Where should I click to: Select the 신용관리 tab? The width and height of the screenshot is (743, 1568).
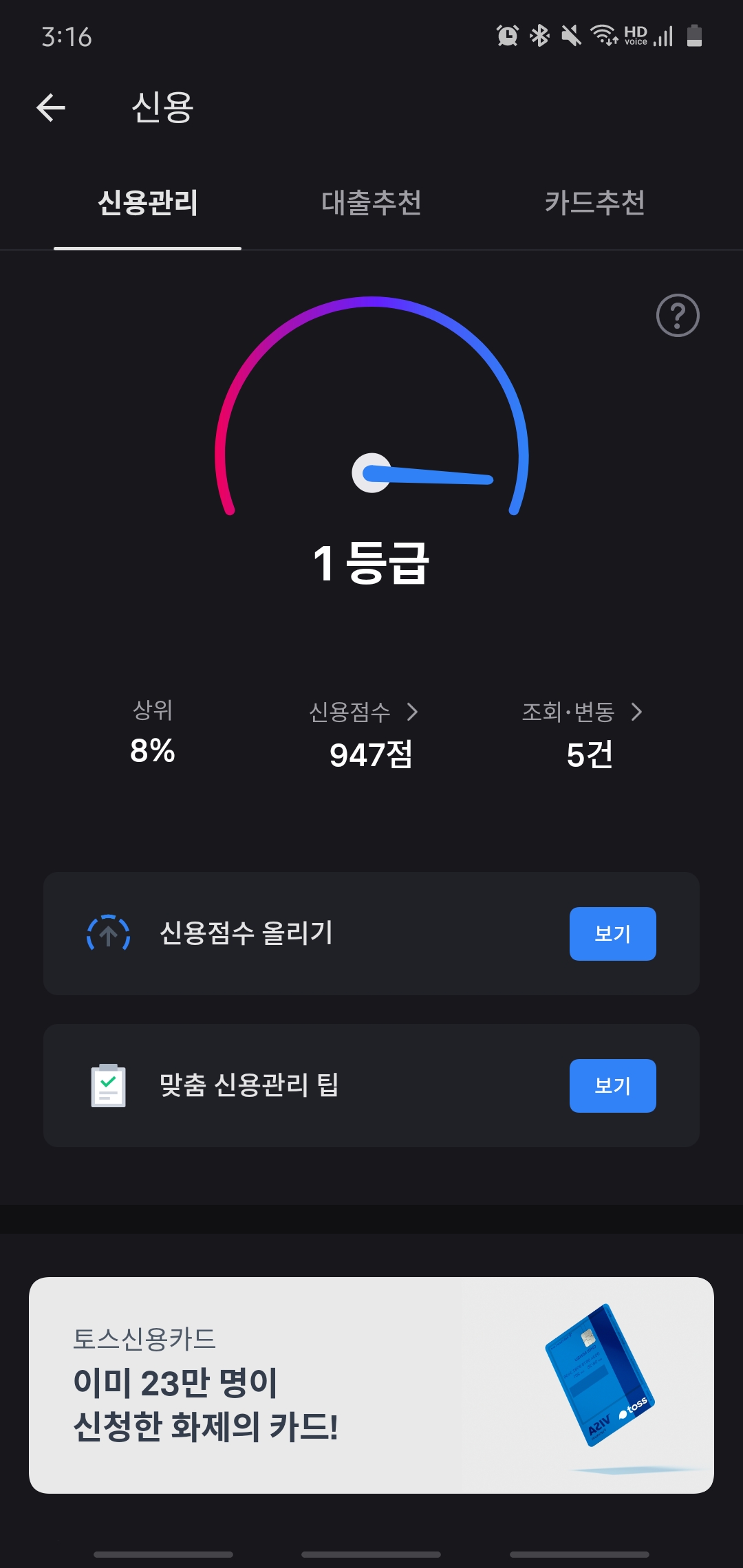(x=148, y=203)
